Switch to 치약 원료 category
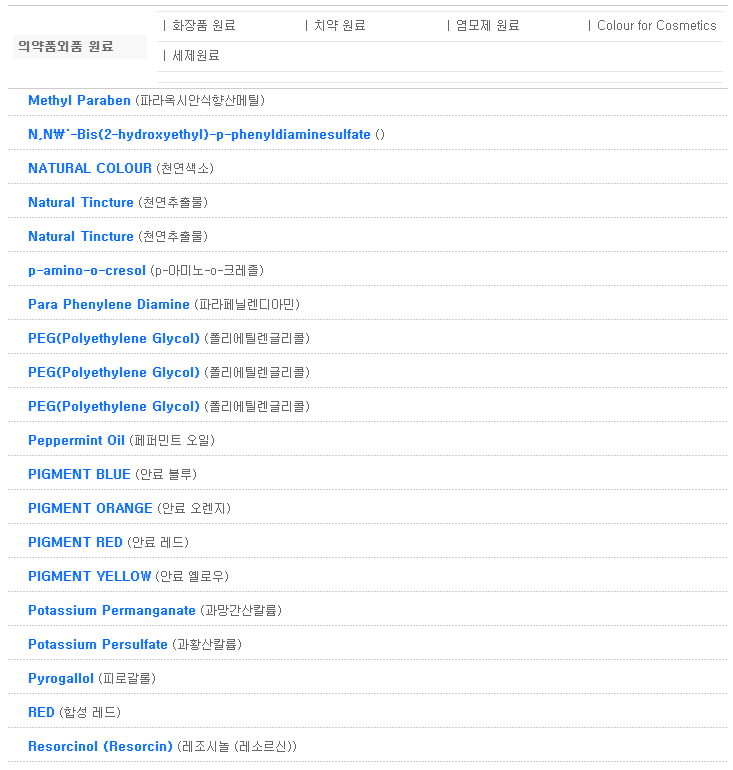Image resolution: width=733 pixels, height=770 pixels. click(x=339, y=26)
